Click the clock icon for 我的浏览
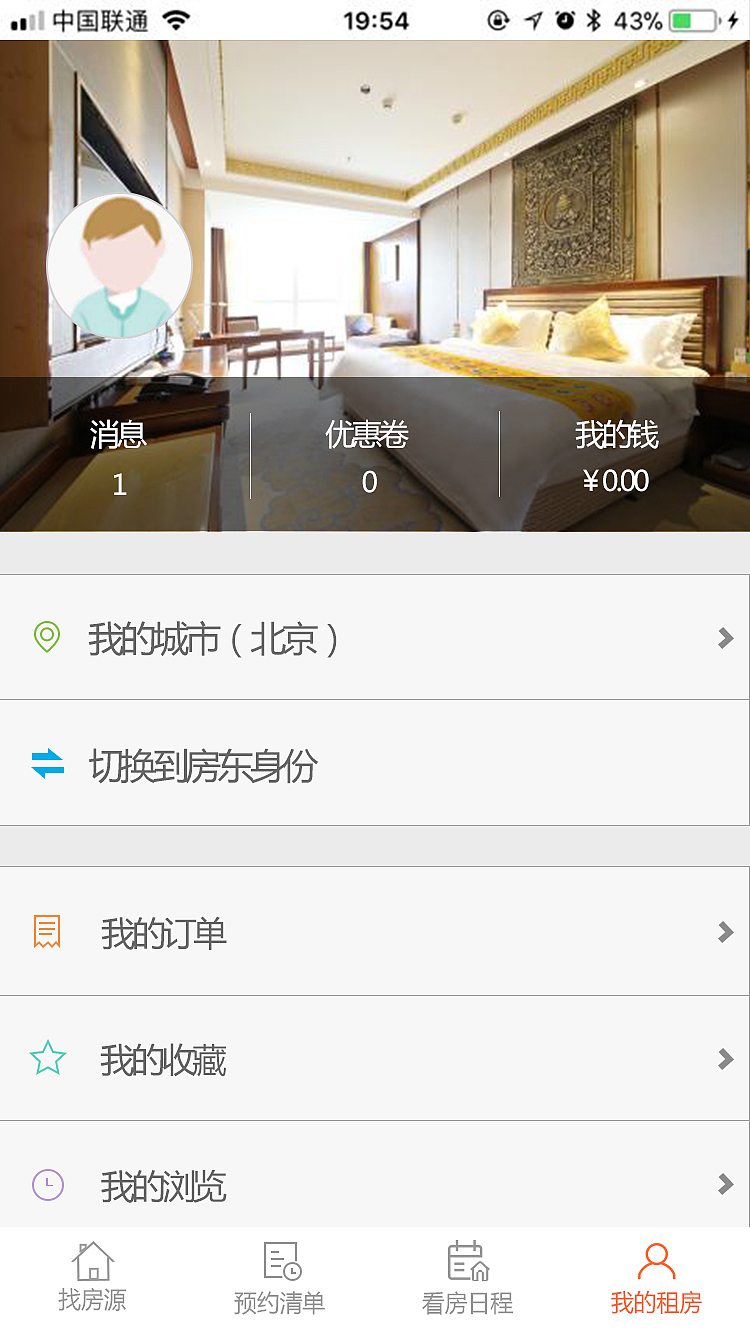Viewport: 750px width, 1334px height. (x=47, y=1185)
